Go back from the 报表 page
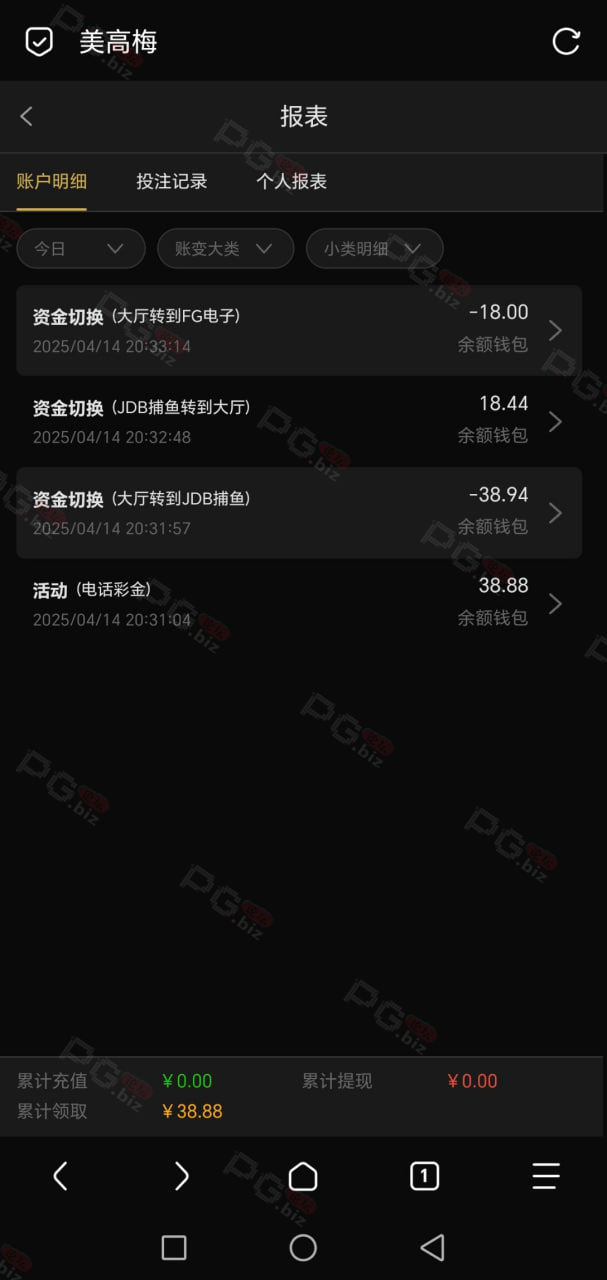607x1280 pixels. tap(27, 116)
